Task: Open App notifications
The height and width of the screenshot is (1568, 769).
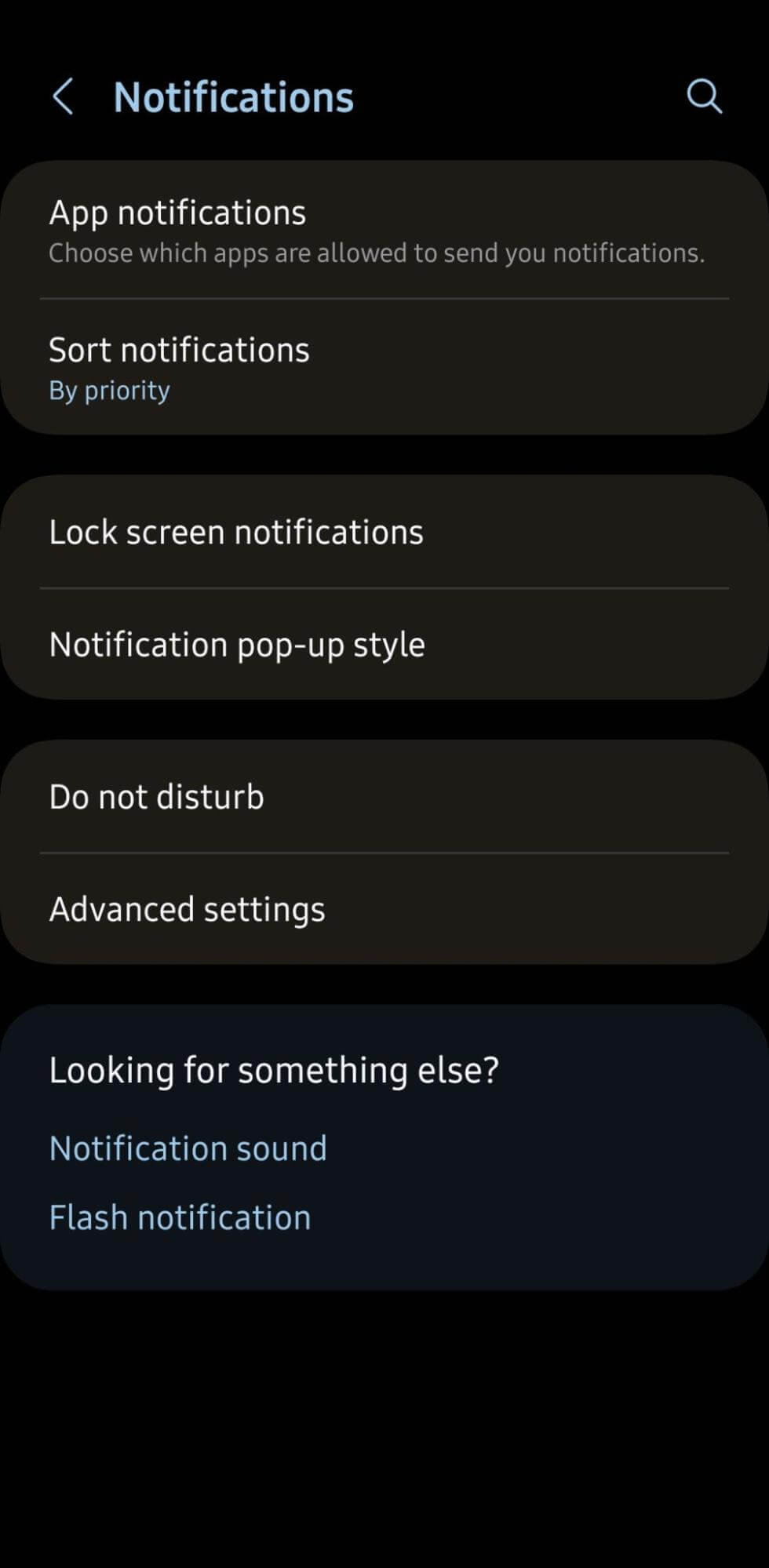Action: coord(384,231)
